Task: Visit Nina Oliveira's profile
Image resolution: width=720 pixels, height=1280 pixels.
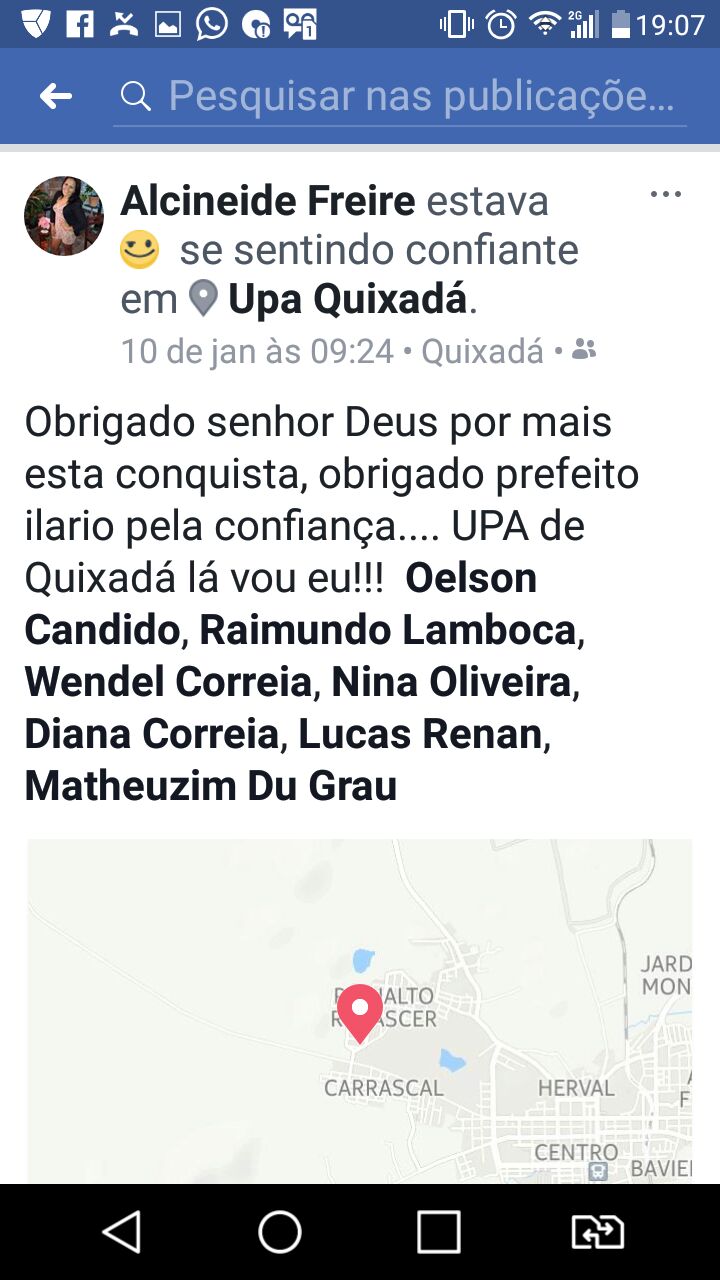Action: tap(451, 682)
